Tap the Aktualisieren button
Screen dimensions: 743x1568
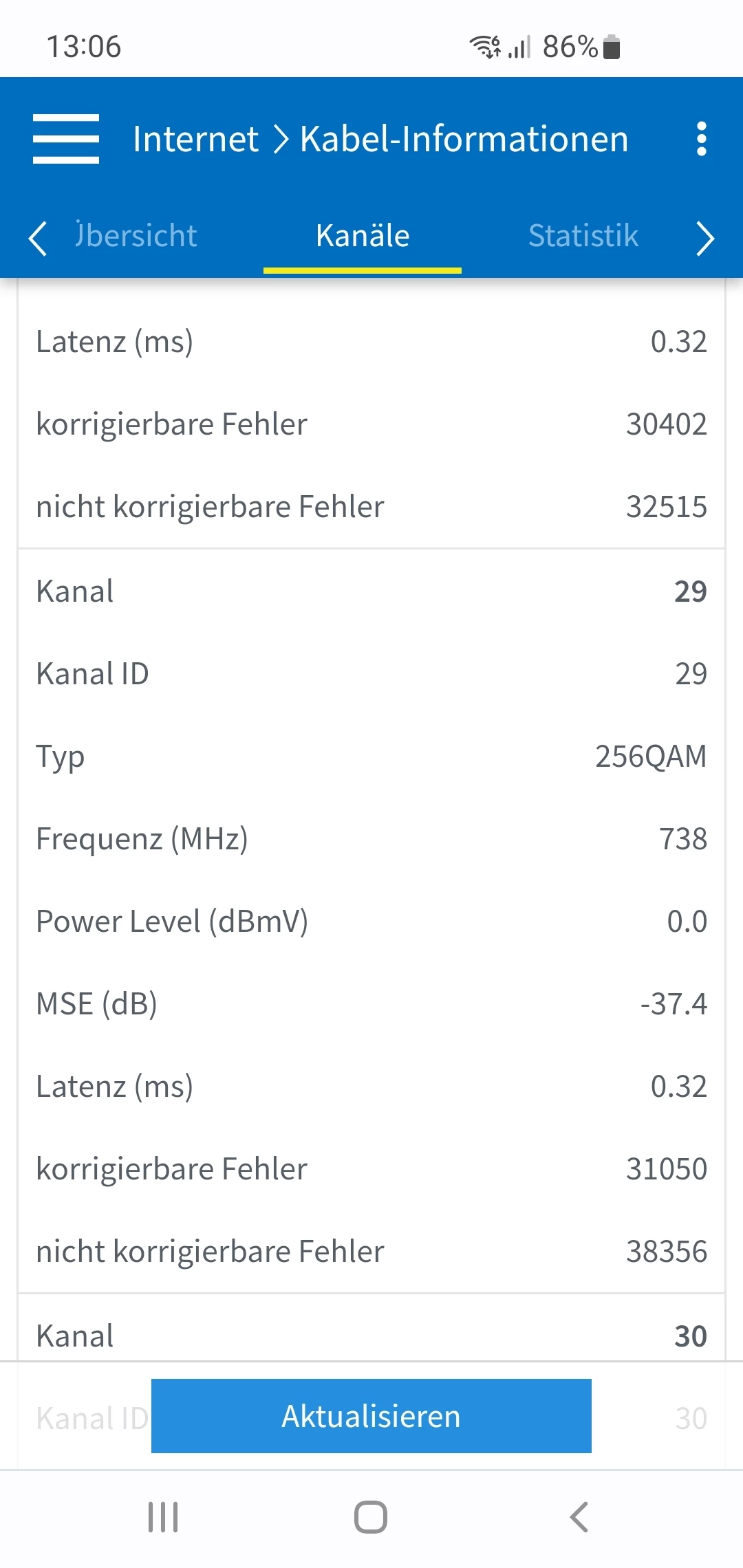[x=371, y=1416]
